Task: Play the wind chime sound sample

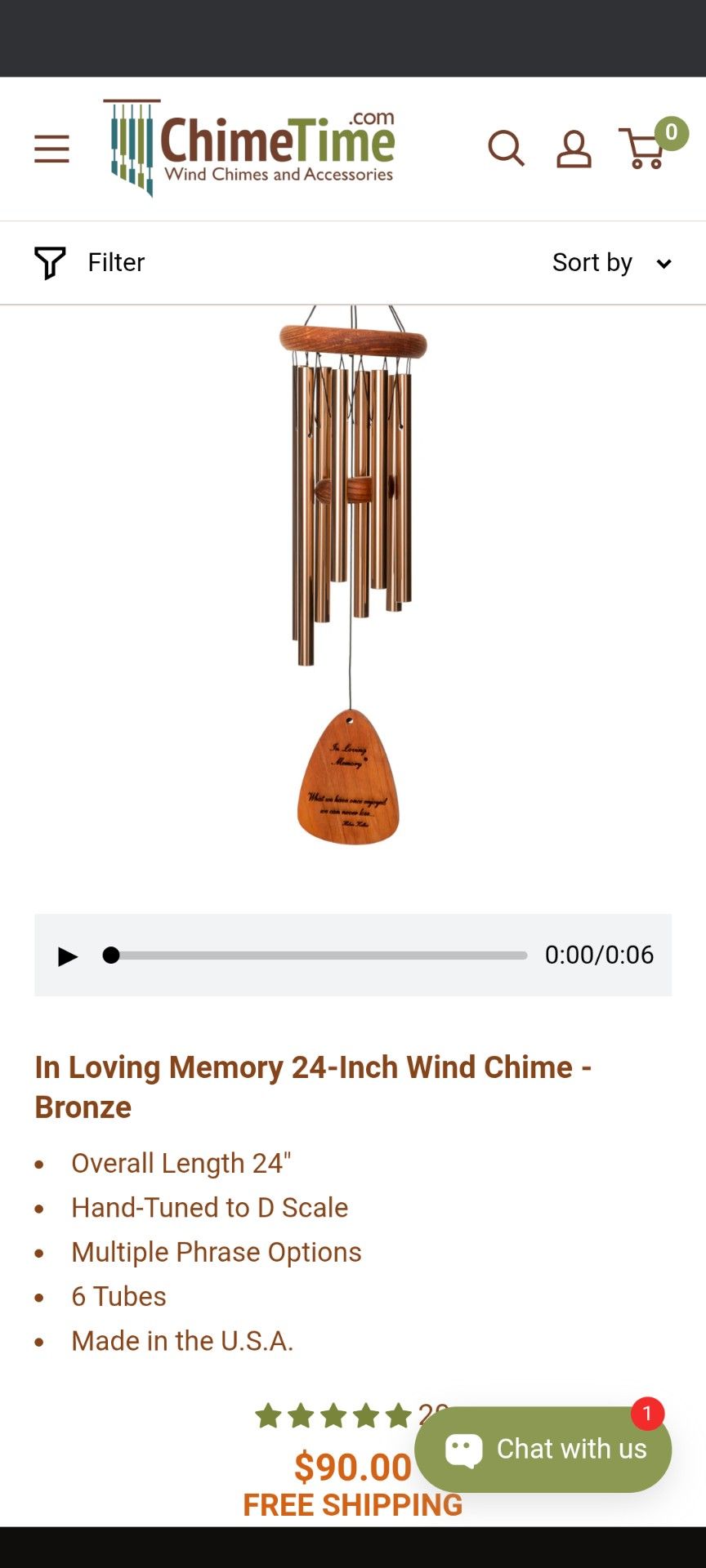Action: tap(68, 955)
